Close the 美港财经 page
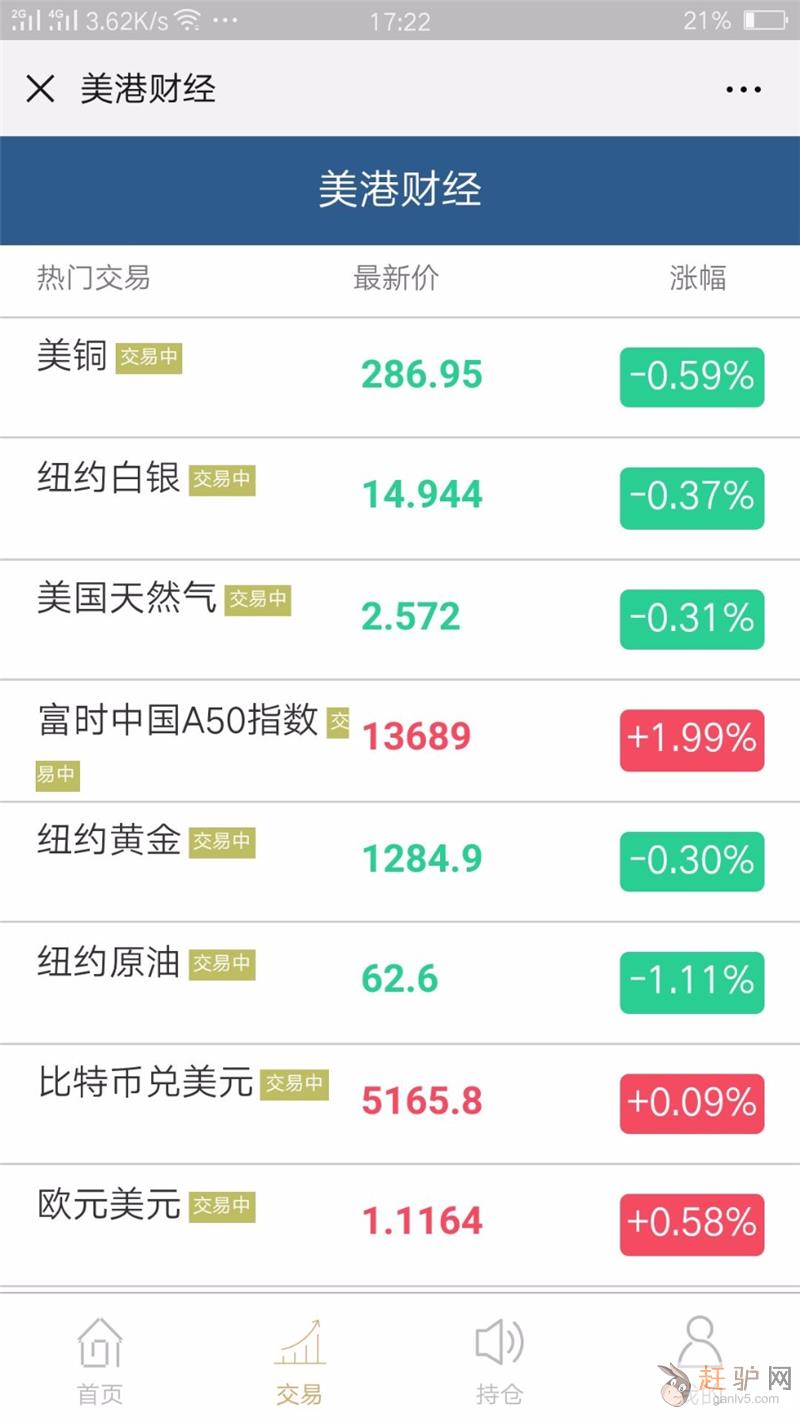Viewport: 800px width, 1422px height. [x=40, y=89]
